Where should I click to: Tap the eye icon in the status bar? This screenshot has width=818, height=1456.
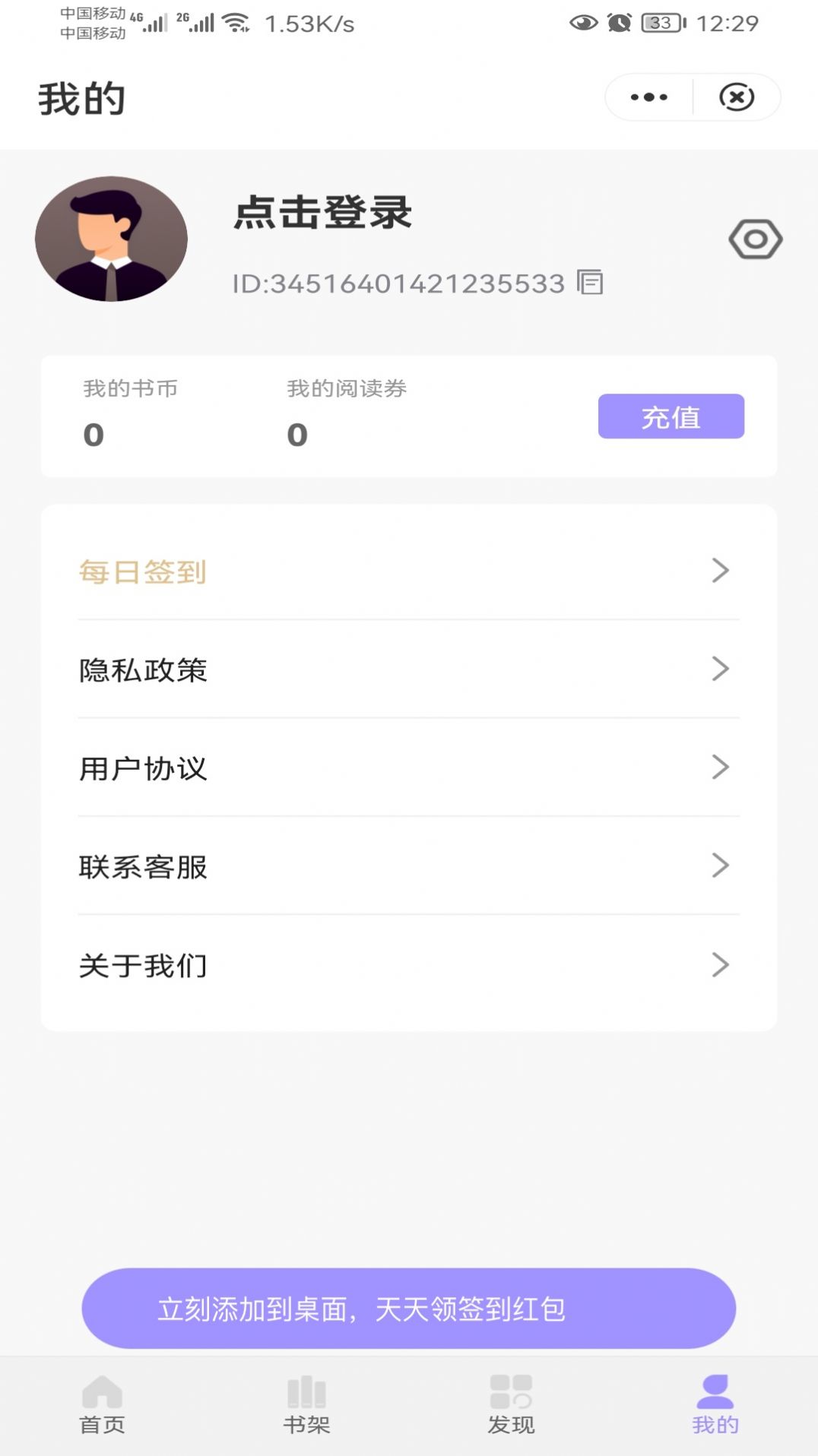582,23
